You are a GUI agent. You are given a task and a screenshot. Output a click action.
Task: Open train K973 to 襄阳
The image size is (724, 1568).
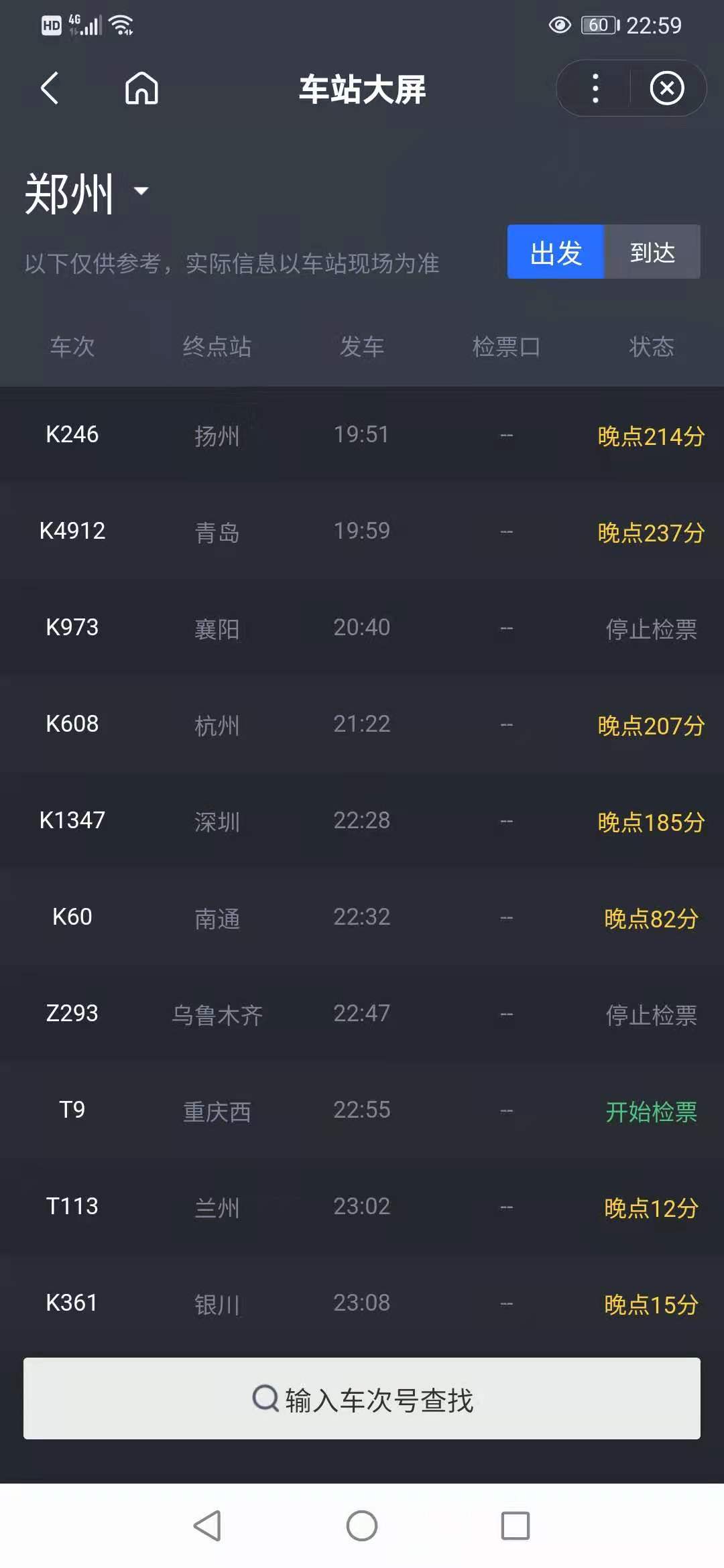(362, 628)
